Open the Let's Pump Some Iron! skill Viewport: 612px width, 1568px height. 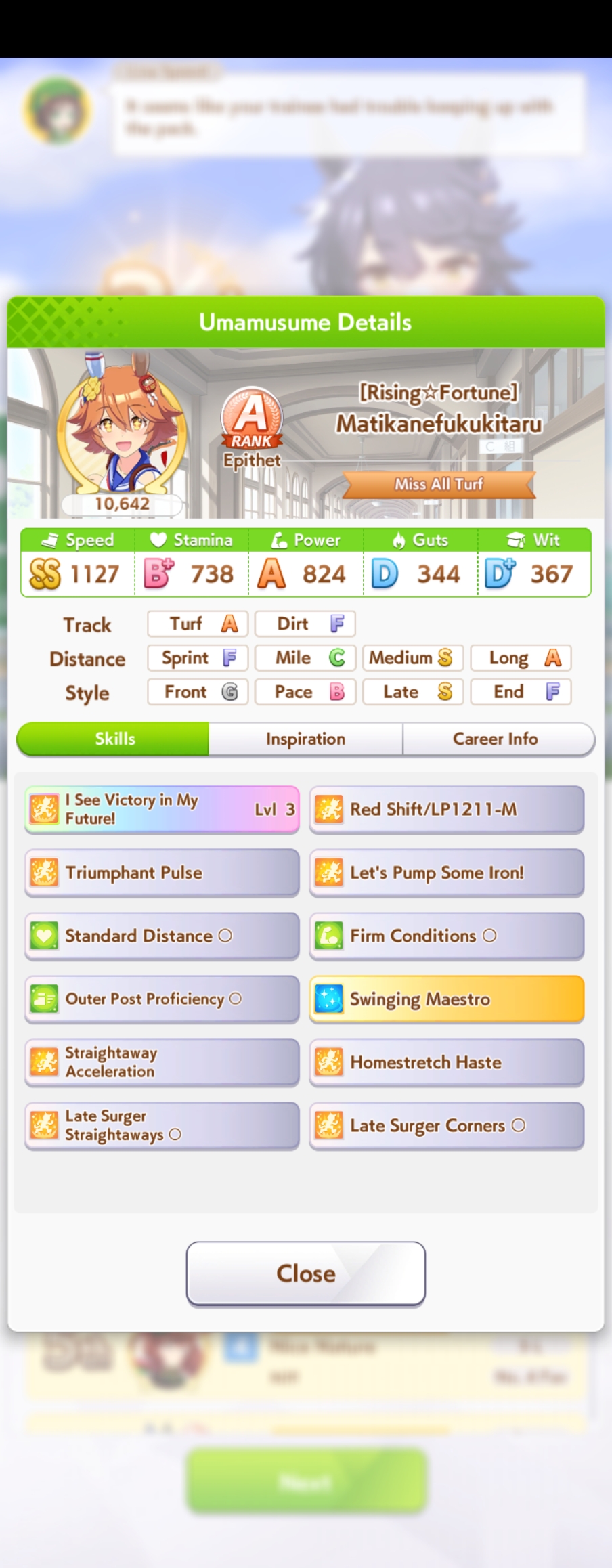[x=447, y=873]
